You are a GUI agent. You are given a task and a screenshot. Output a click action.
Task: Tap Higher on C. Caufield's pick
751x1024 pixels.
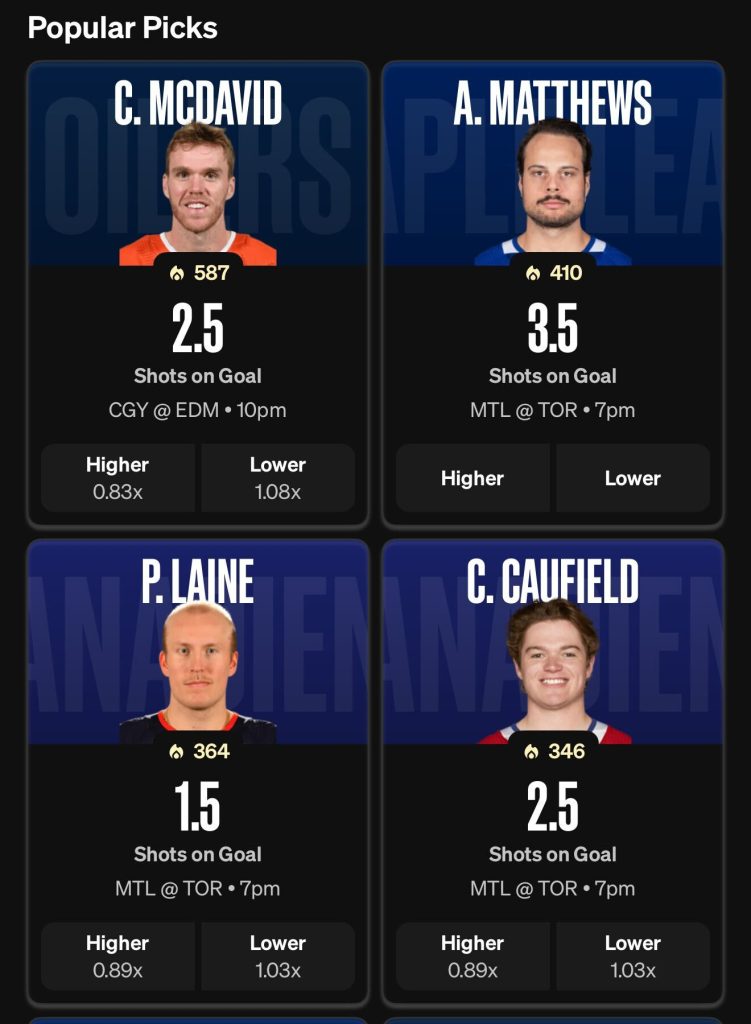tap(472, 956)
